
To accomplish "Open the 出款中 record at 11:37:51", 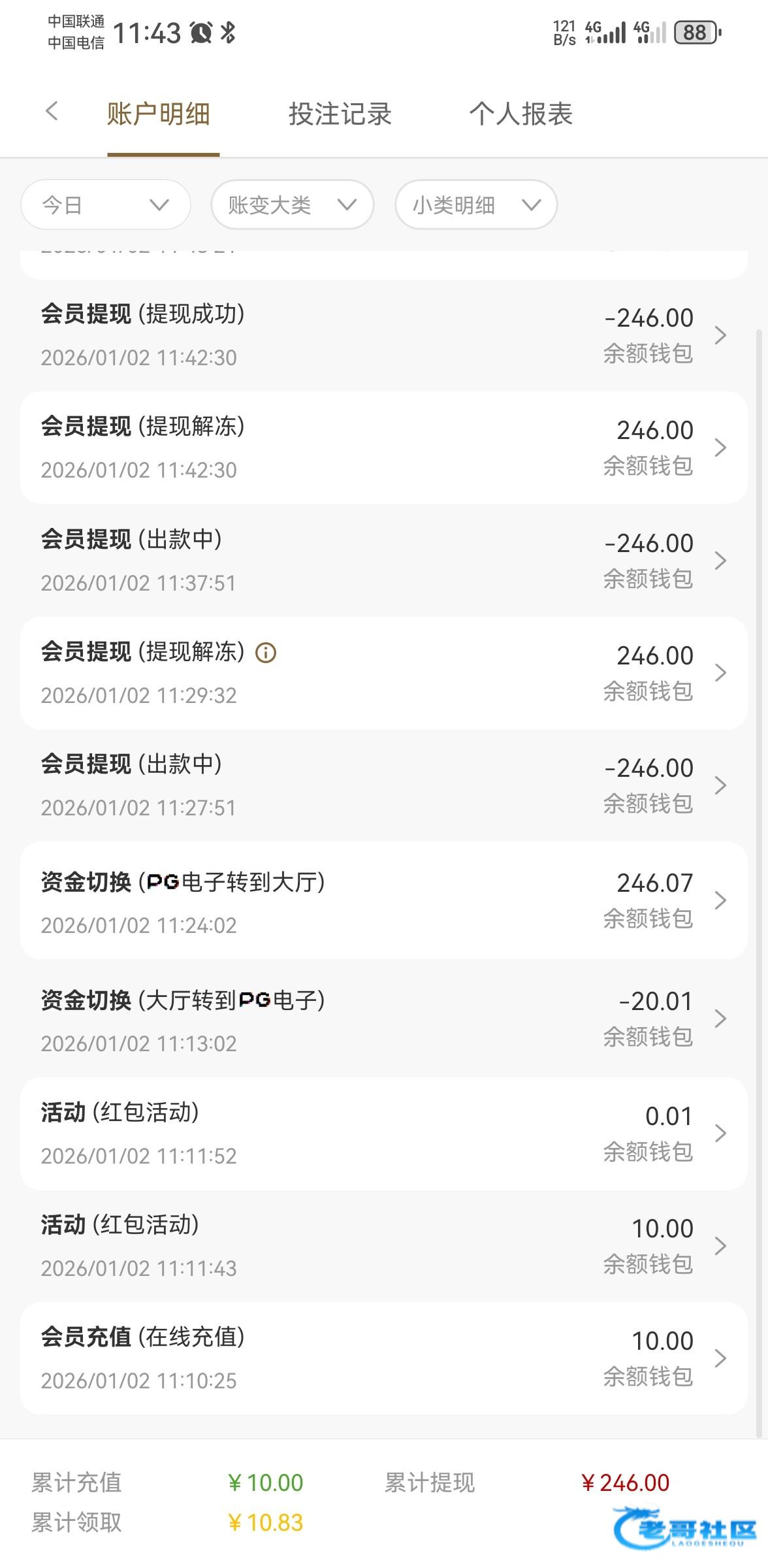I will 383,561.
